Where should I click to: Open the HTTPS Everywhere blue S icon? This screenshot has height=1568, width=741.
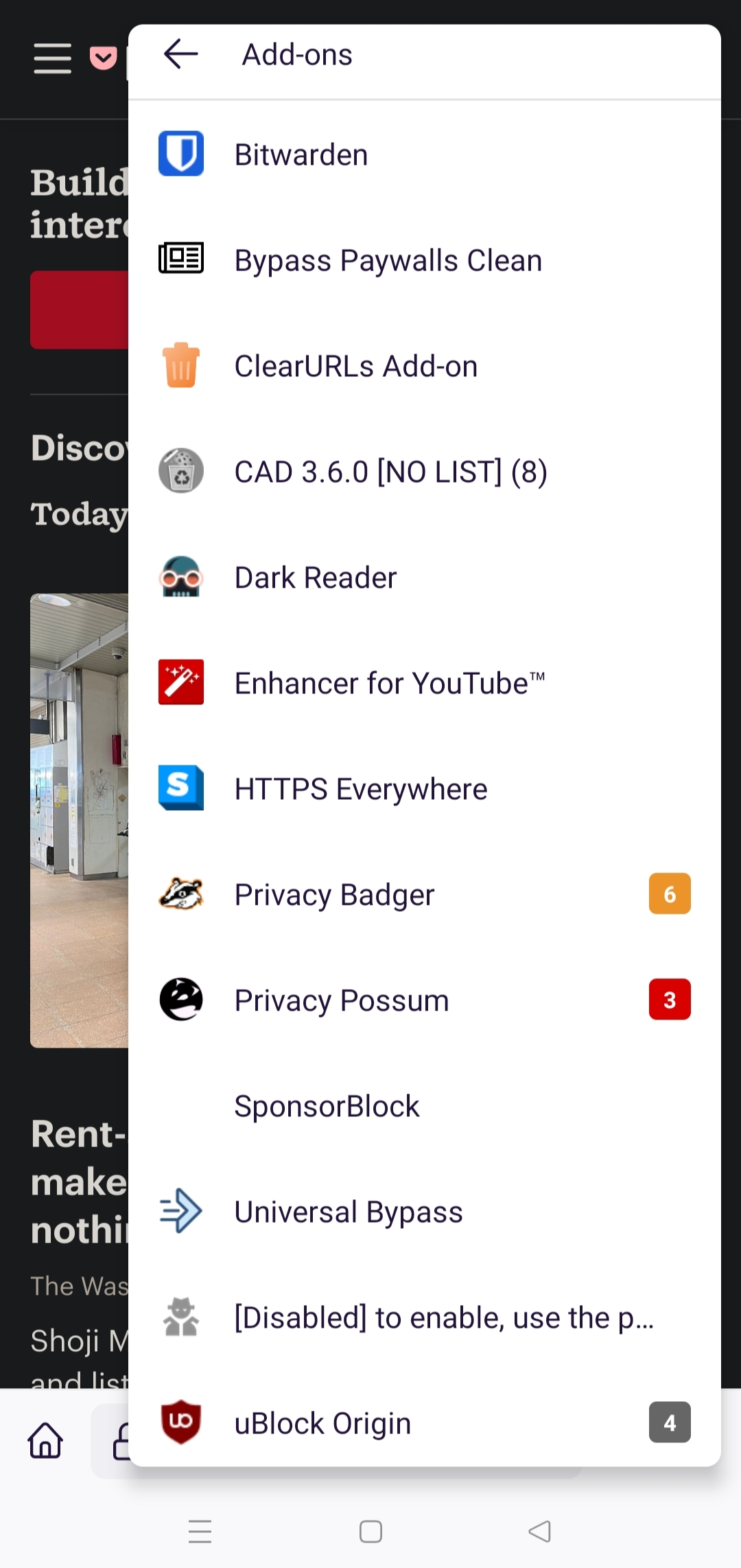(180, 788)
